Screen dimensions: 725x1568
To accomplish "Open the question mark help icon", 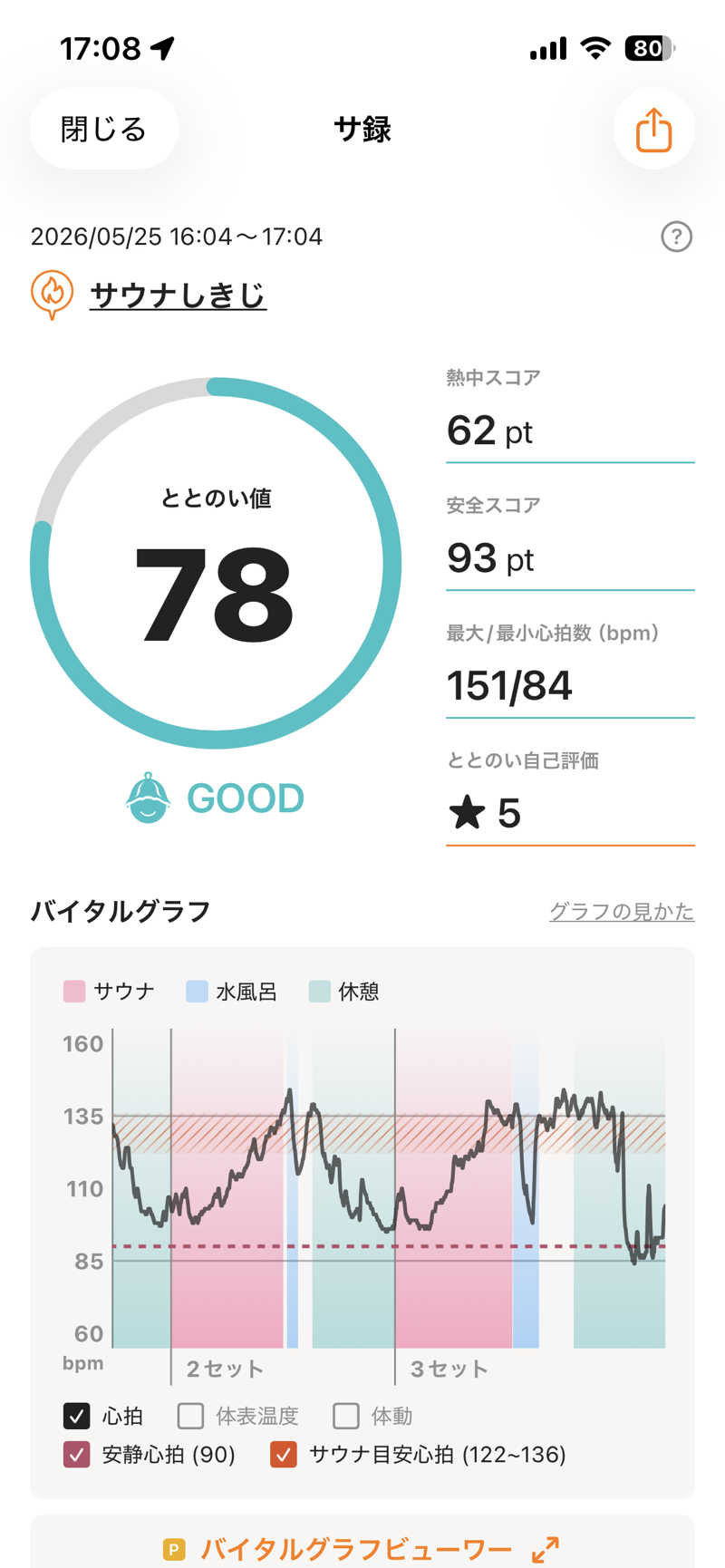I will click(676, 237).
